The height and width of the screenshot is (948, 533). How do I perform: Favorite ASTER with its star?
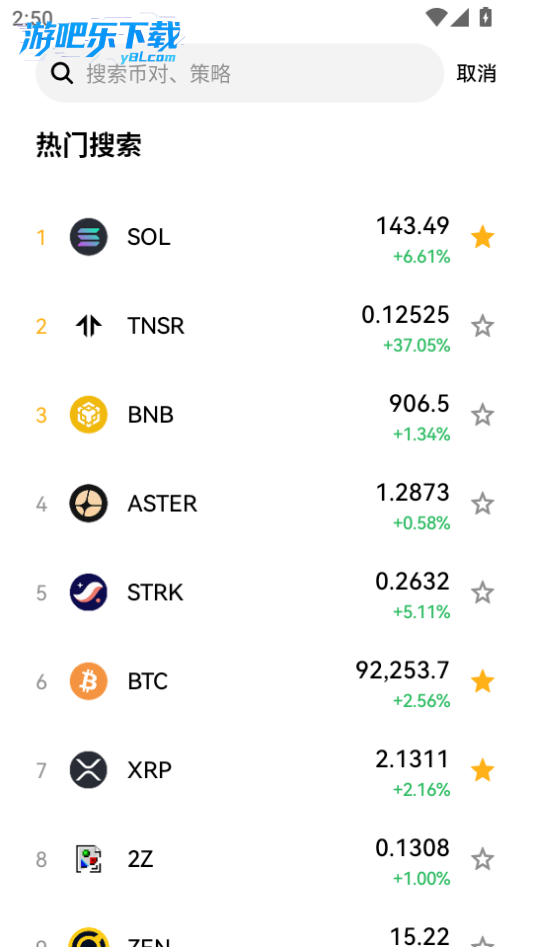click(x=482, y=504)
